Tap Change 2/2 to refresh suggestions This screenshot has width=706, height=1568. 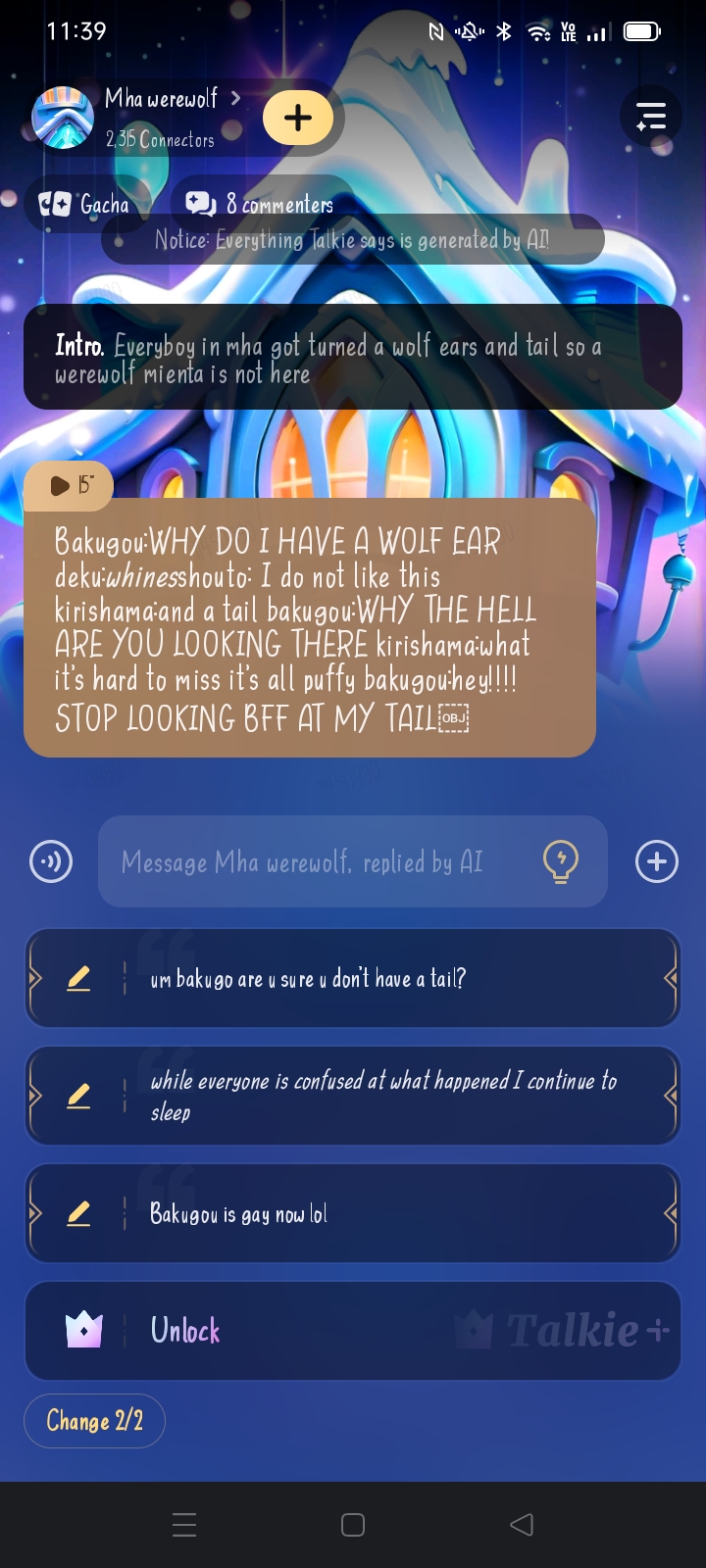(x=95, y=1421)
